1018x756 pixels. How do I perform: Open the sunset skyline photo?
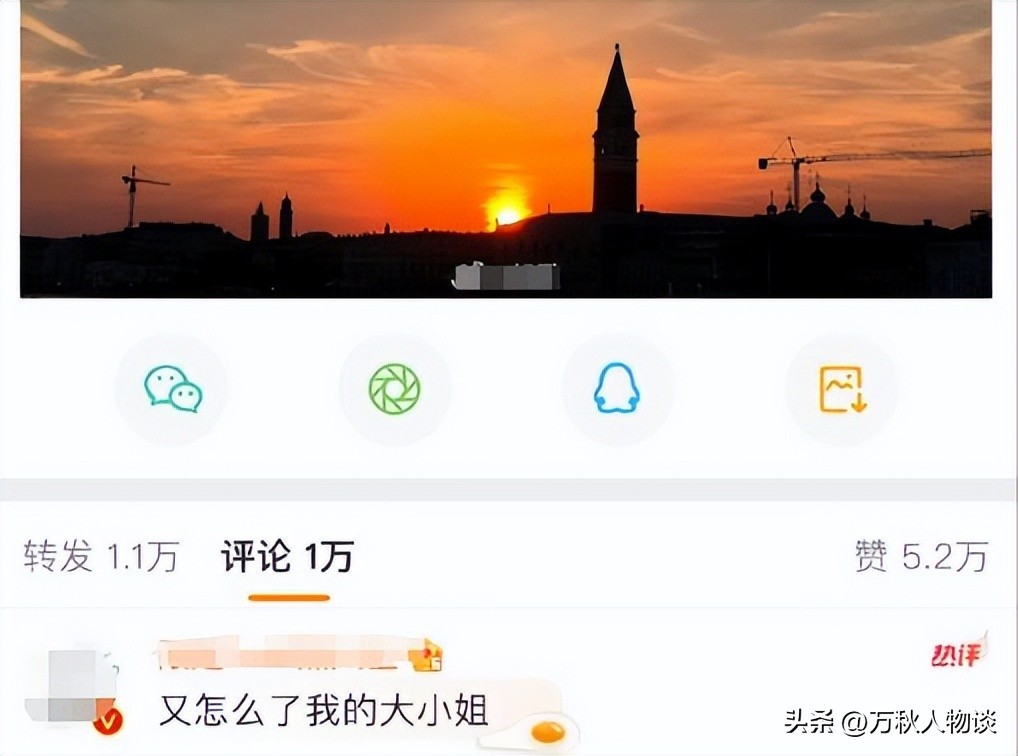coord(506,150)
